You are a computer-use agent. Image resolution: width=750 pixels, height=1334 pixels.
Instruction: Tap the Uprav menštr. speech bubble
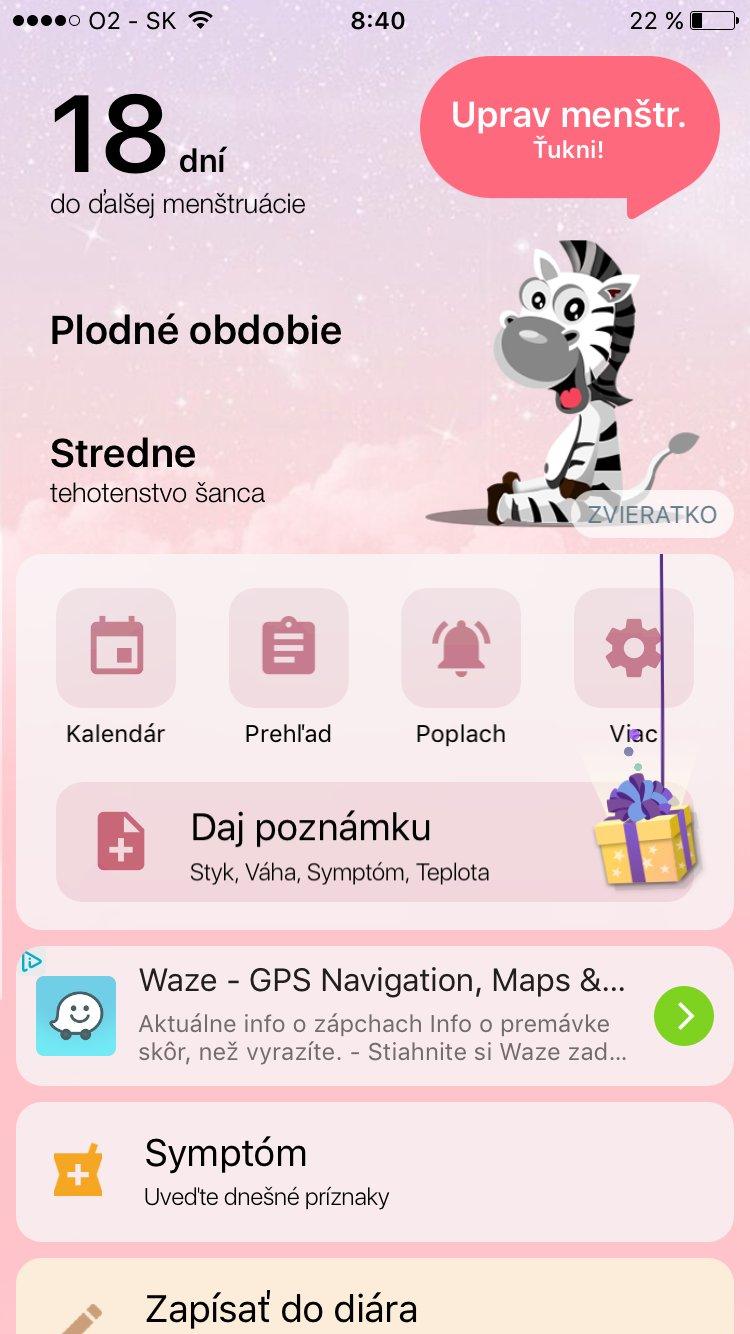(x=569, y=130)
